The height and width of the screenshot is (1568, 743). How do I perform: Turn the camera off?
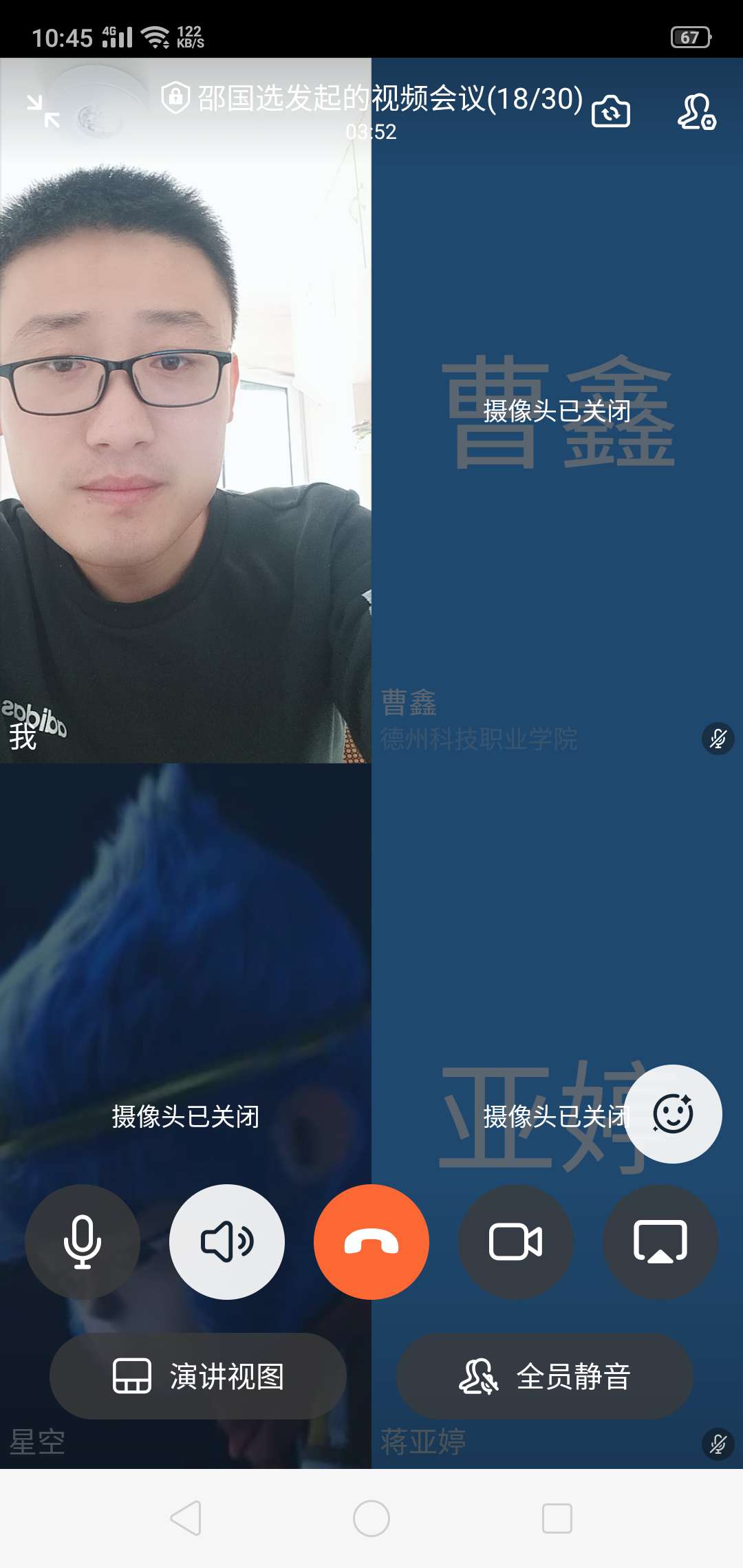[516, 1242]
